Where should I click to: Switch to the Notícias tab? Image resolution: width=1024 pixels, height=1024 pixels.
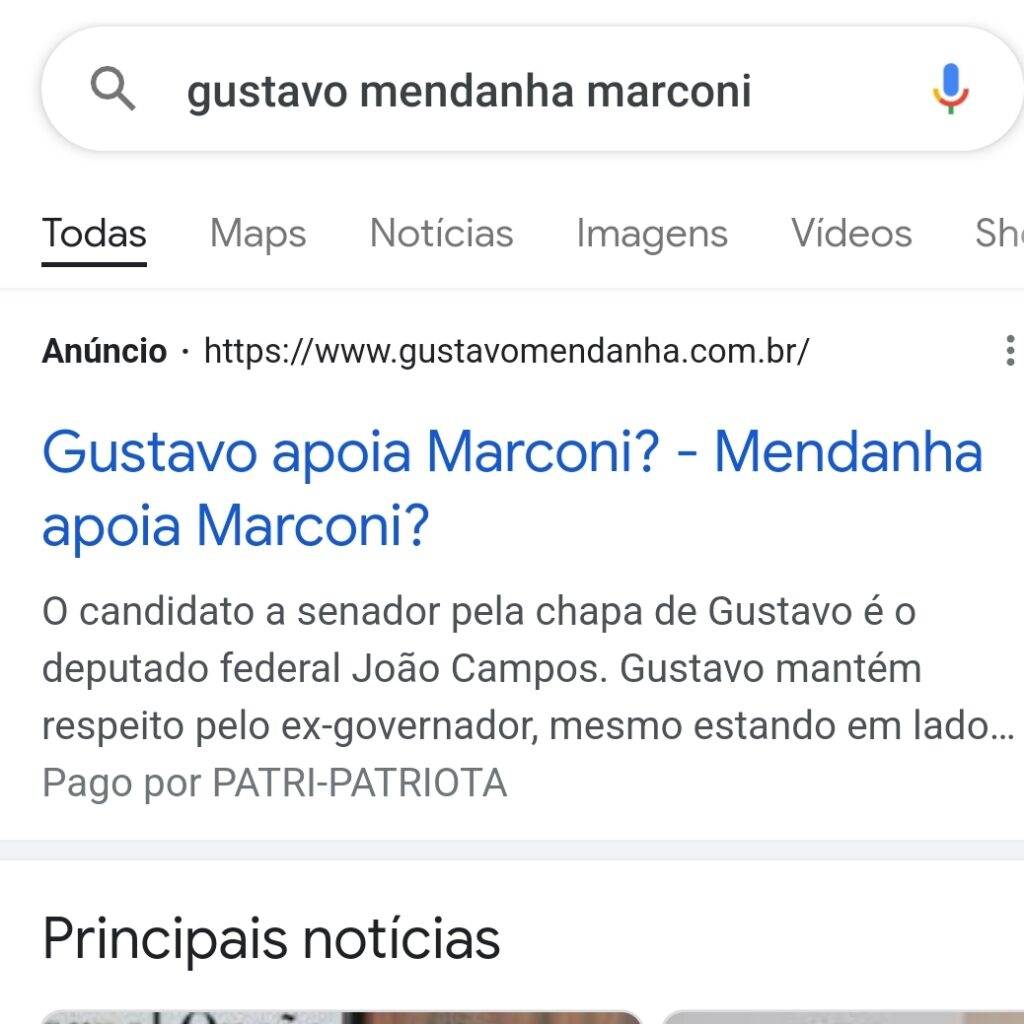click(x=441, y=234)
